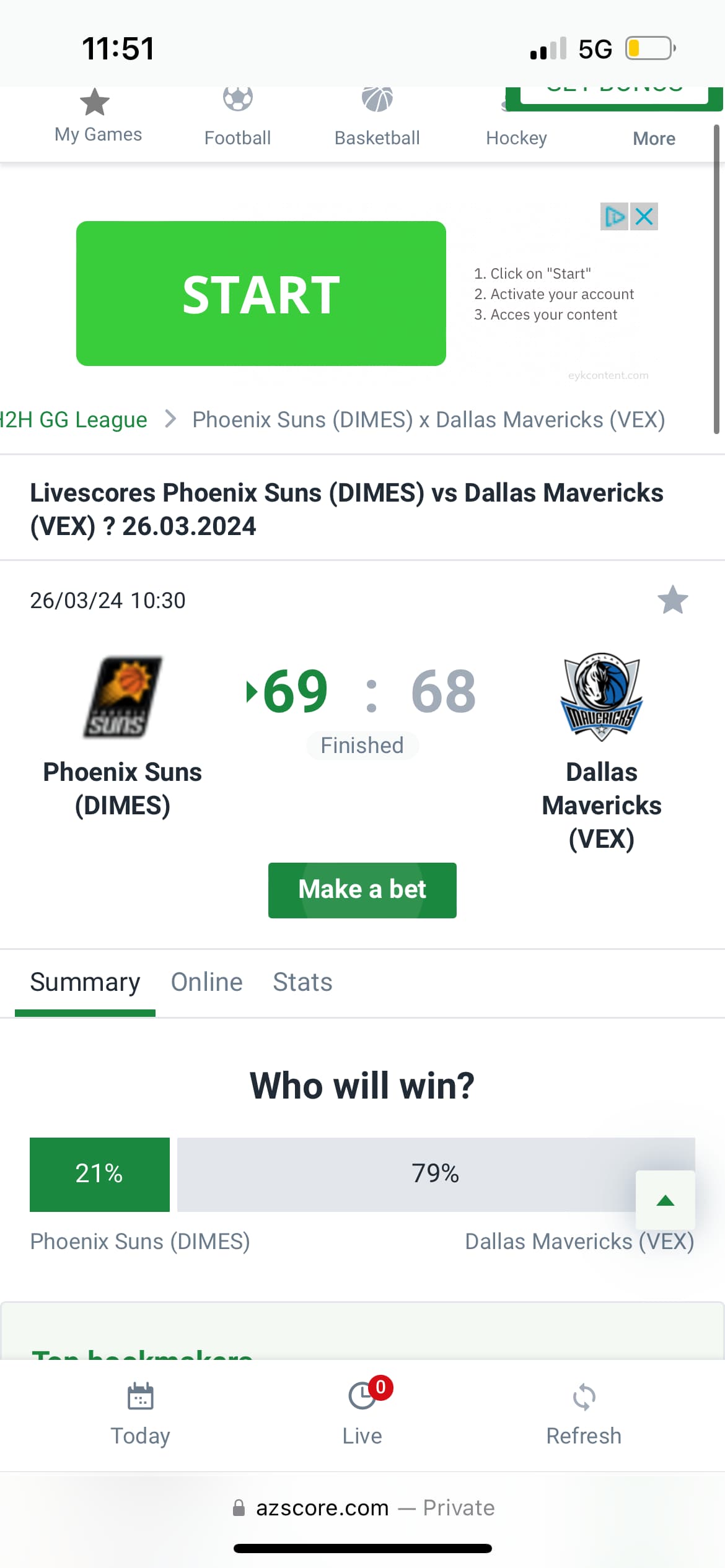
Task: Close the advertisement banner
Action: click(x=644, y=217)
